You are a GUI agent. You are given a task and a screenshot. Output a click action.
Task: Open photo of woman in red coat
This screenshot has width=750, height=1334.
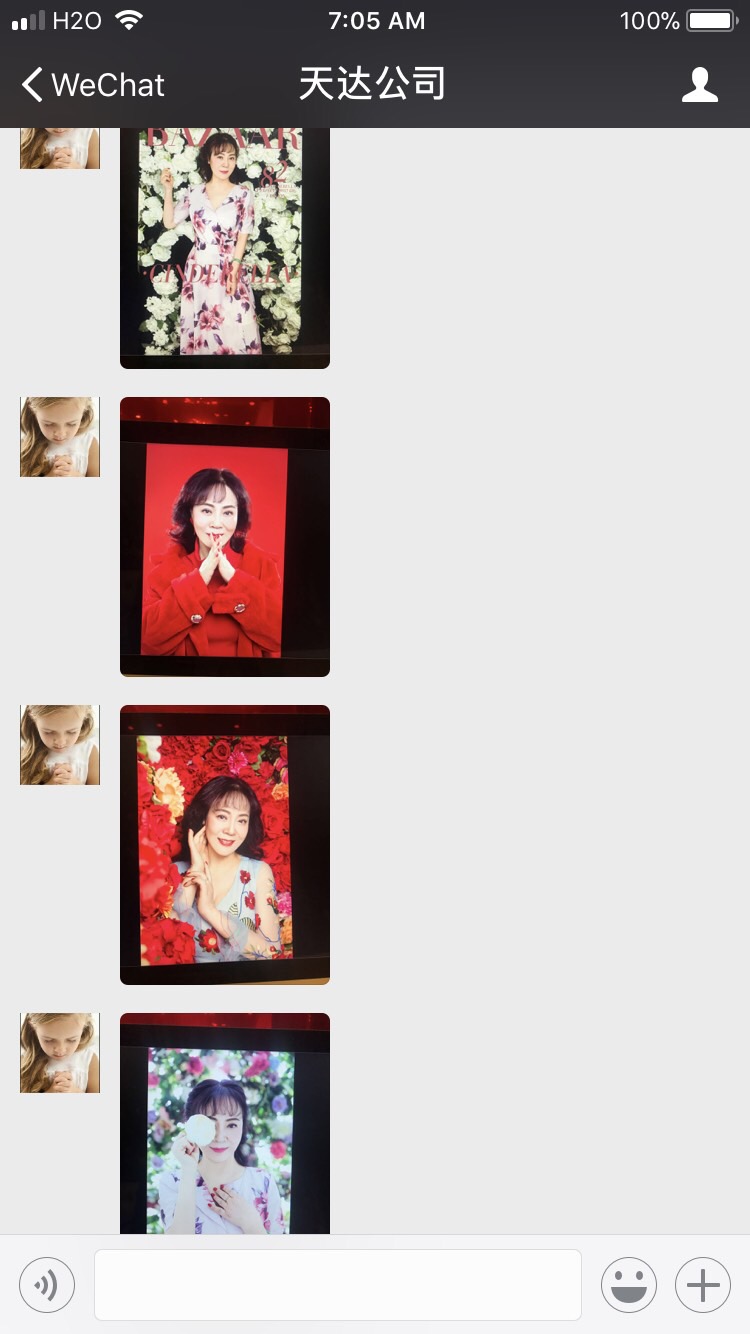coord(225,537)
